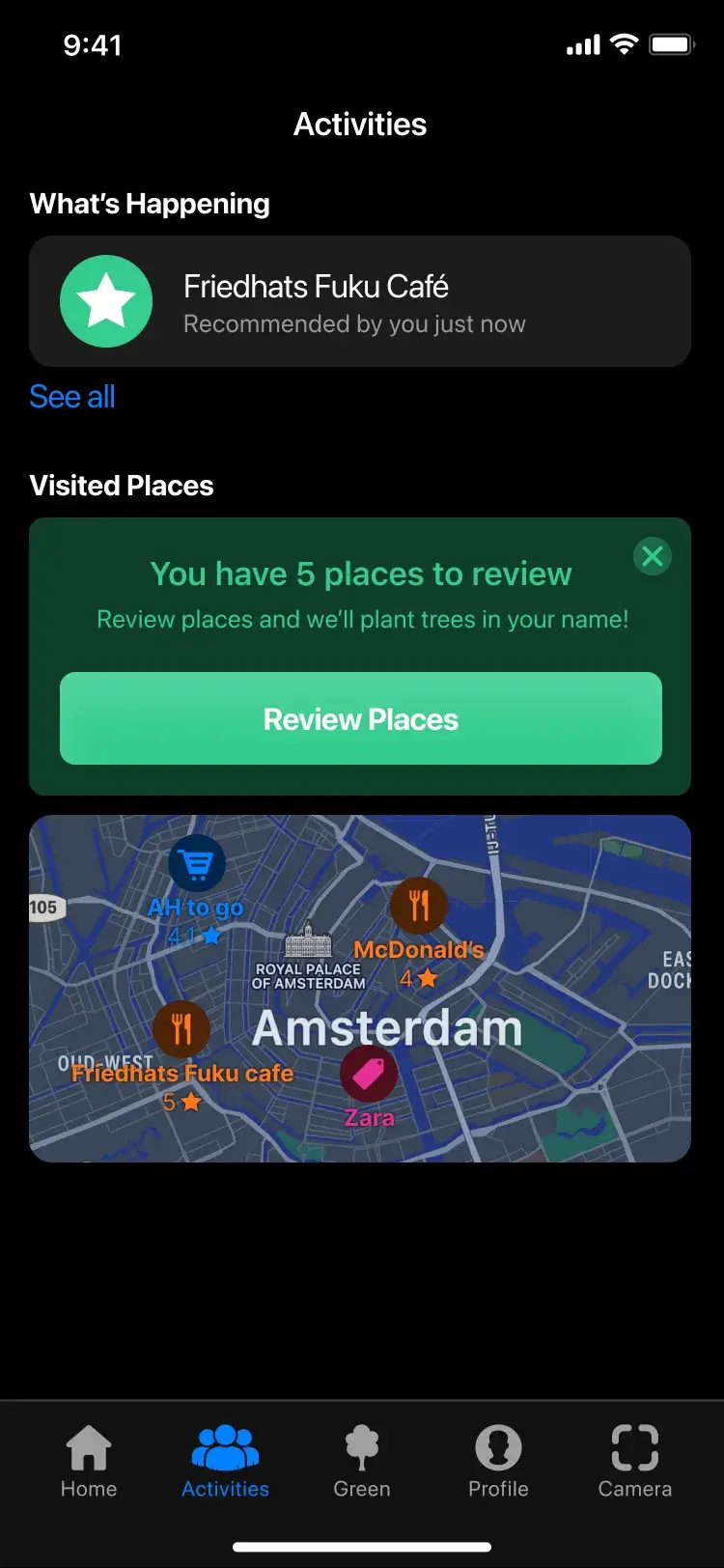The image size is (724, 1568).
Task: Select the McDonald's map pin
Action: pyautogui.click(x=418, y=906)
